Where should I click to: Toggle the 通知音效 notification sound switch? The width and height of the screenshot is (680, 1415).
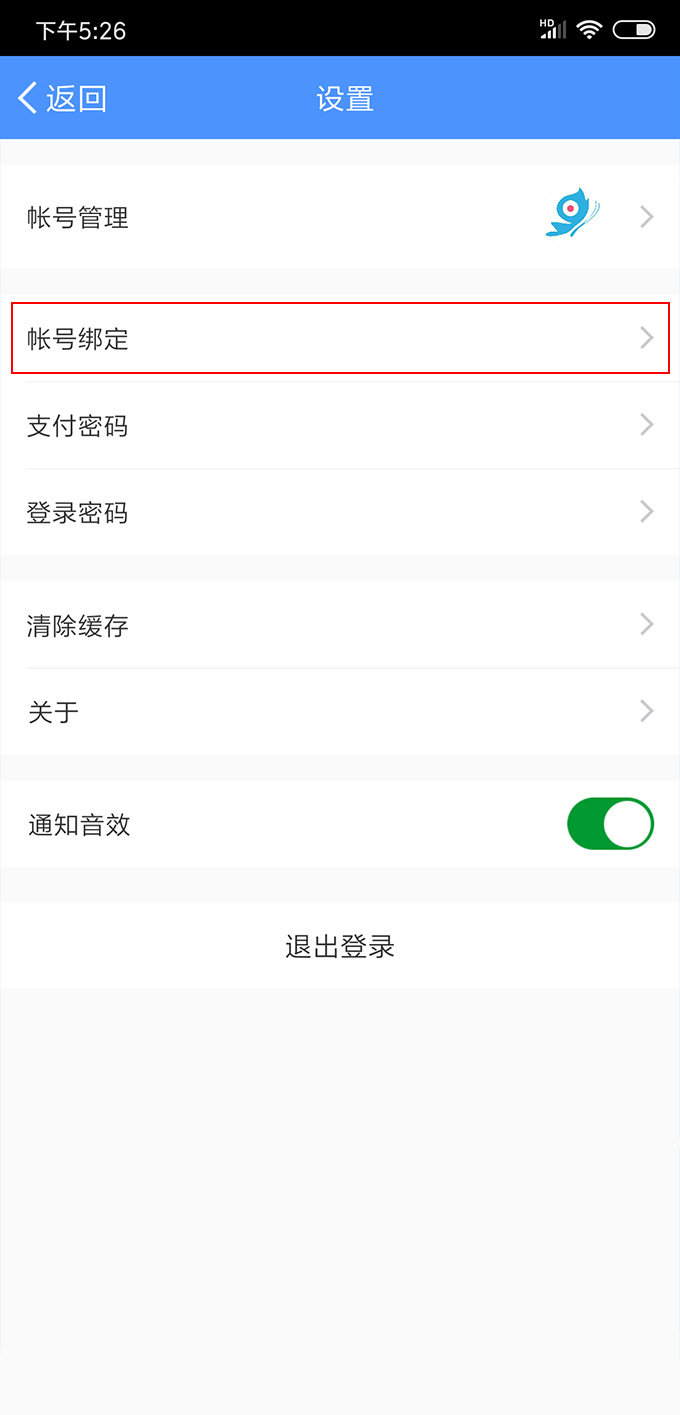610,825
